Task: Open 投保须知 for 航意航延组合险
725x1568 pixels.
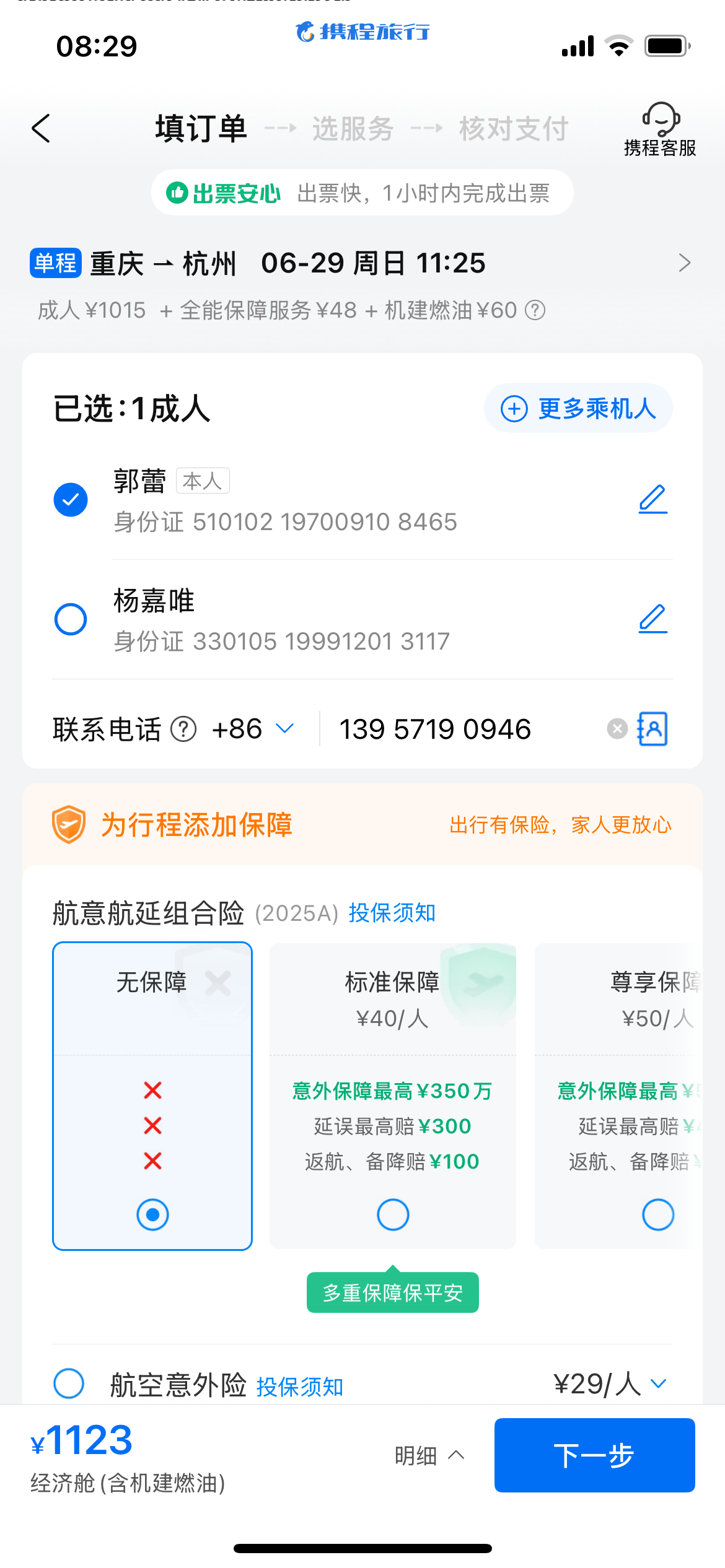Action: tap(392, 913)
